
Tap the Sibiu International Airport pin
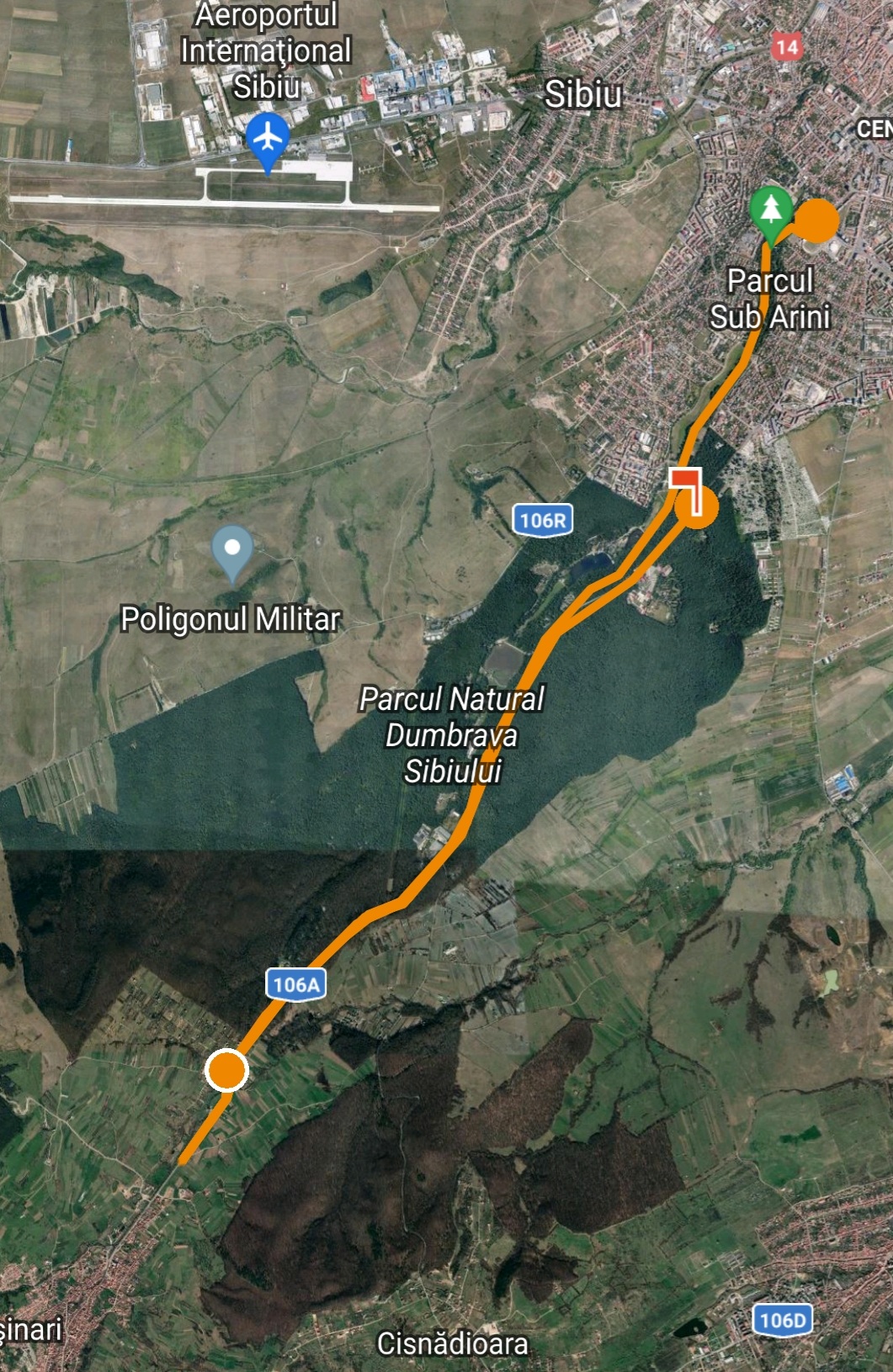268,138
